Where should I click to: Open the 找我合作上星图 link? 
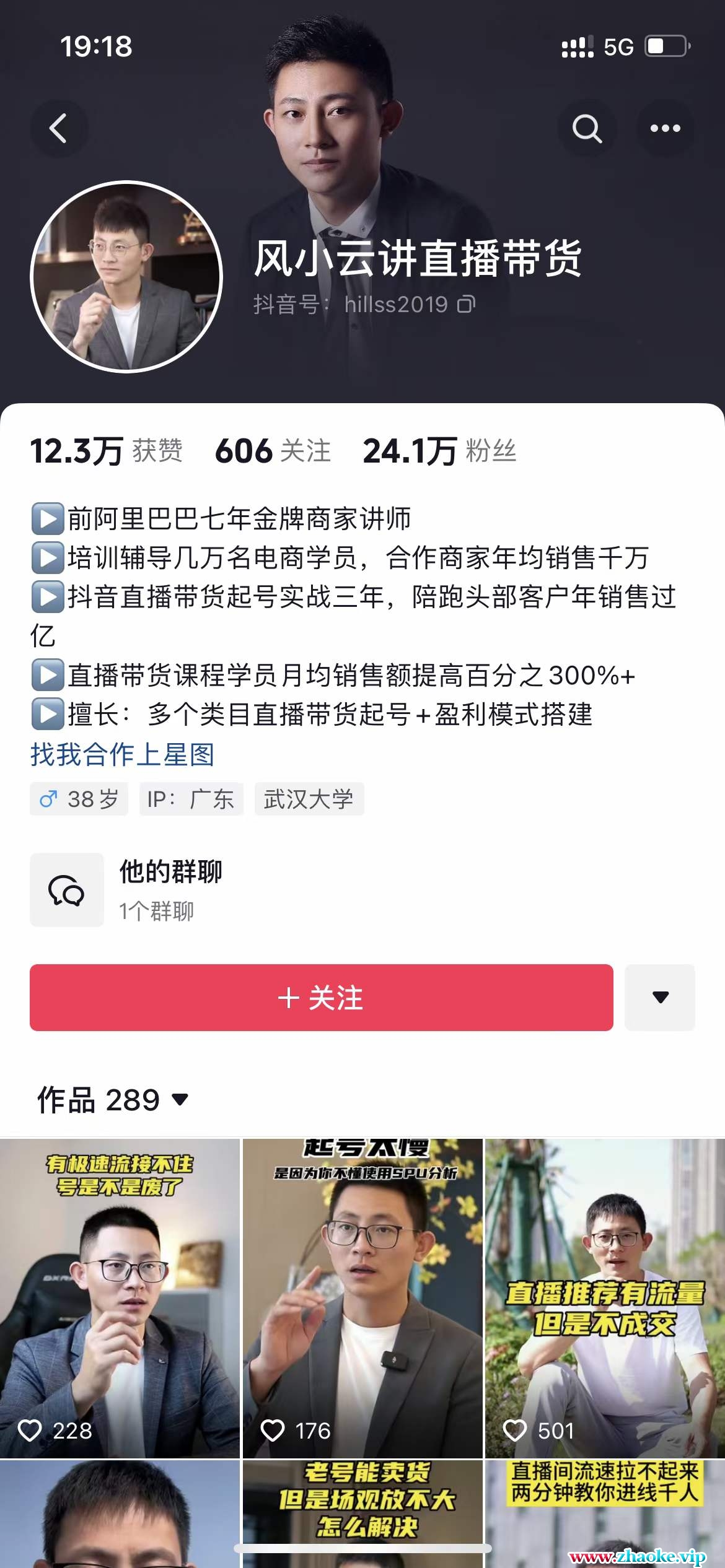(x=122, y=754)
